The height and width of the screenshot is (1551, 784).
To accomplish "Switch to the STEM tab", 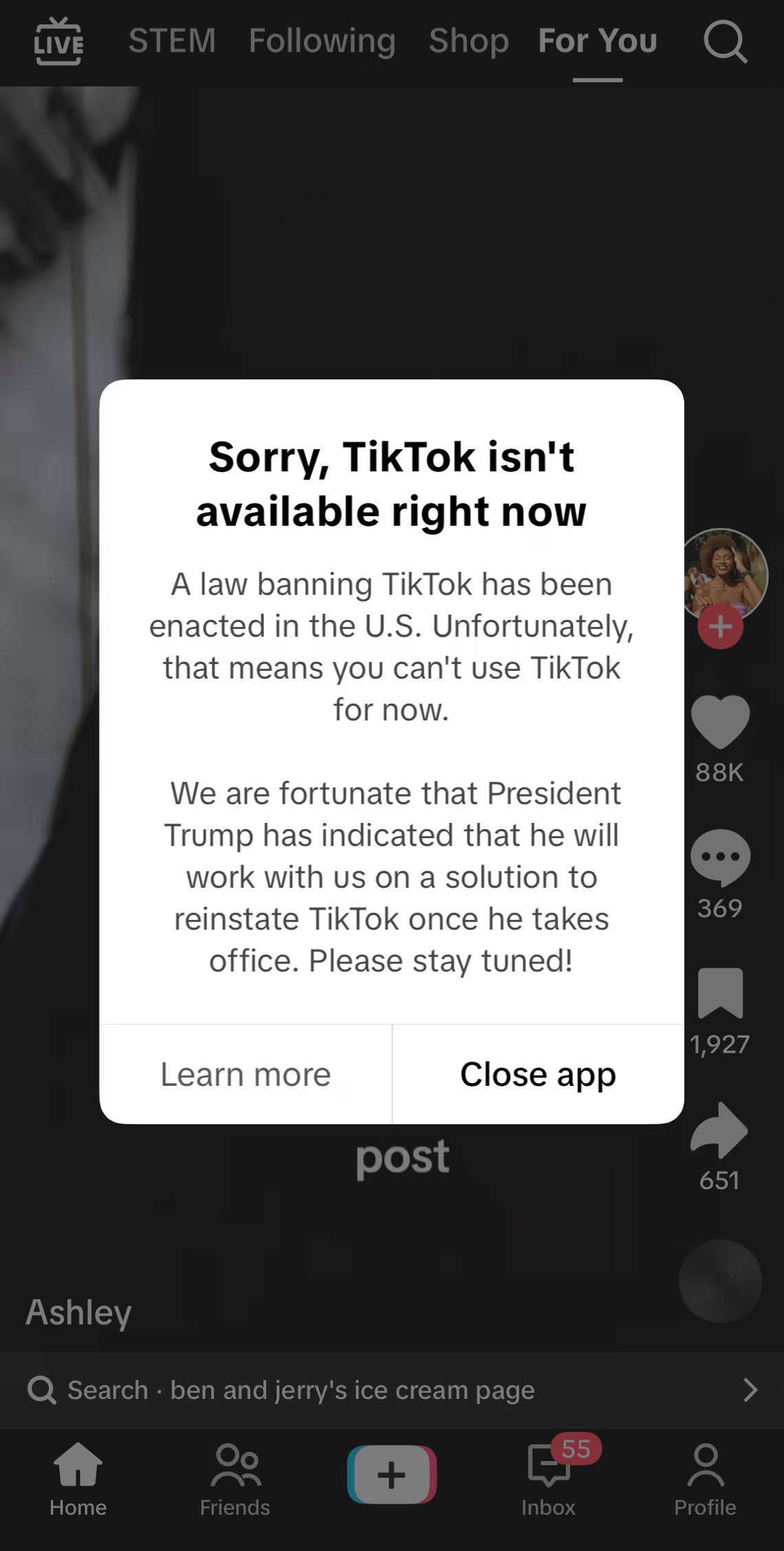I will (x=172, y=41).
